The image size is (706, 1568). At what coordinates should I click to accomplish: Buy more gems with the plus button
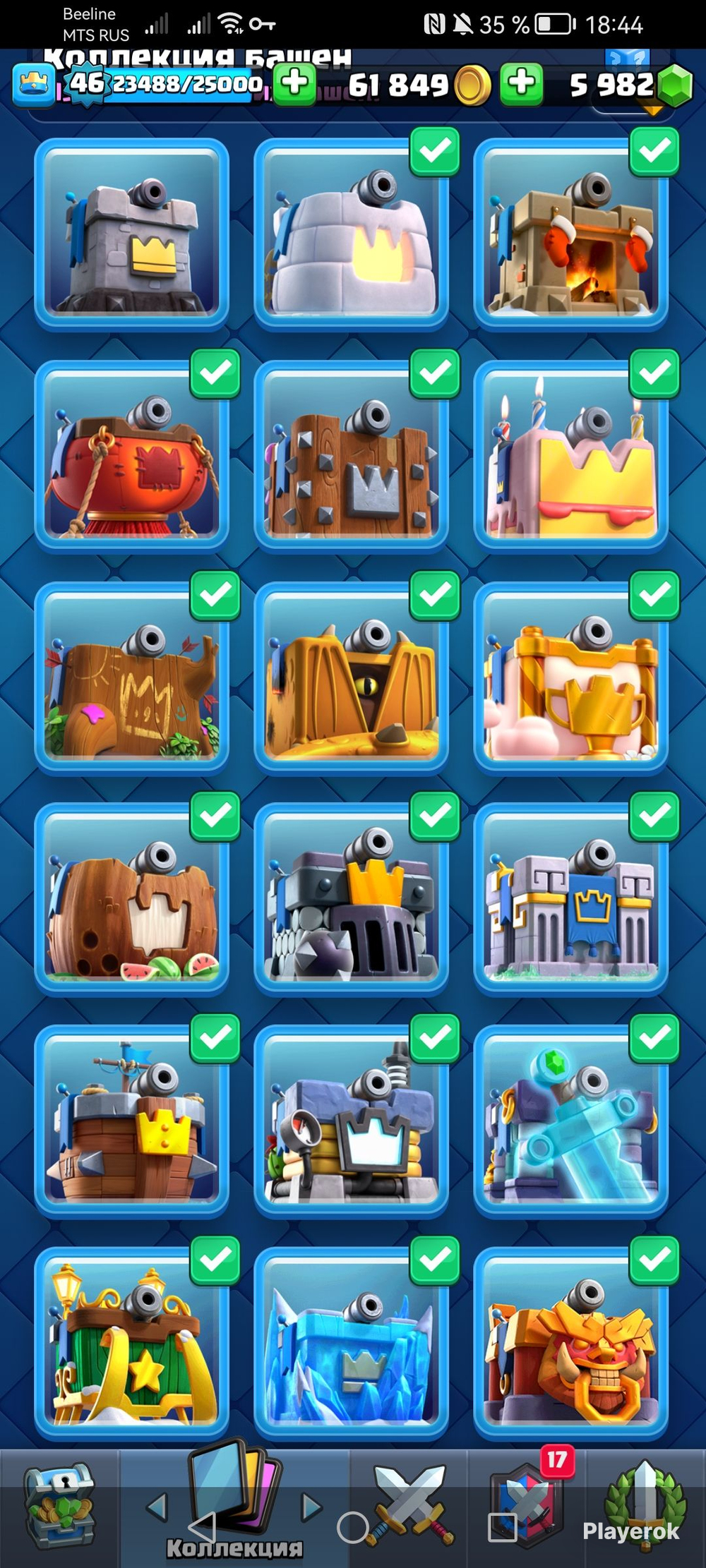coord(522,83)
